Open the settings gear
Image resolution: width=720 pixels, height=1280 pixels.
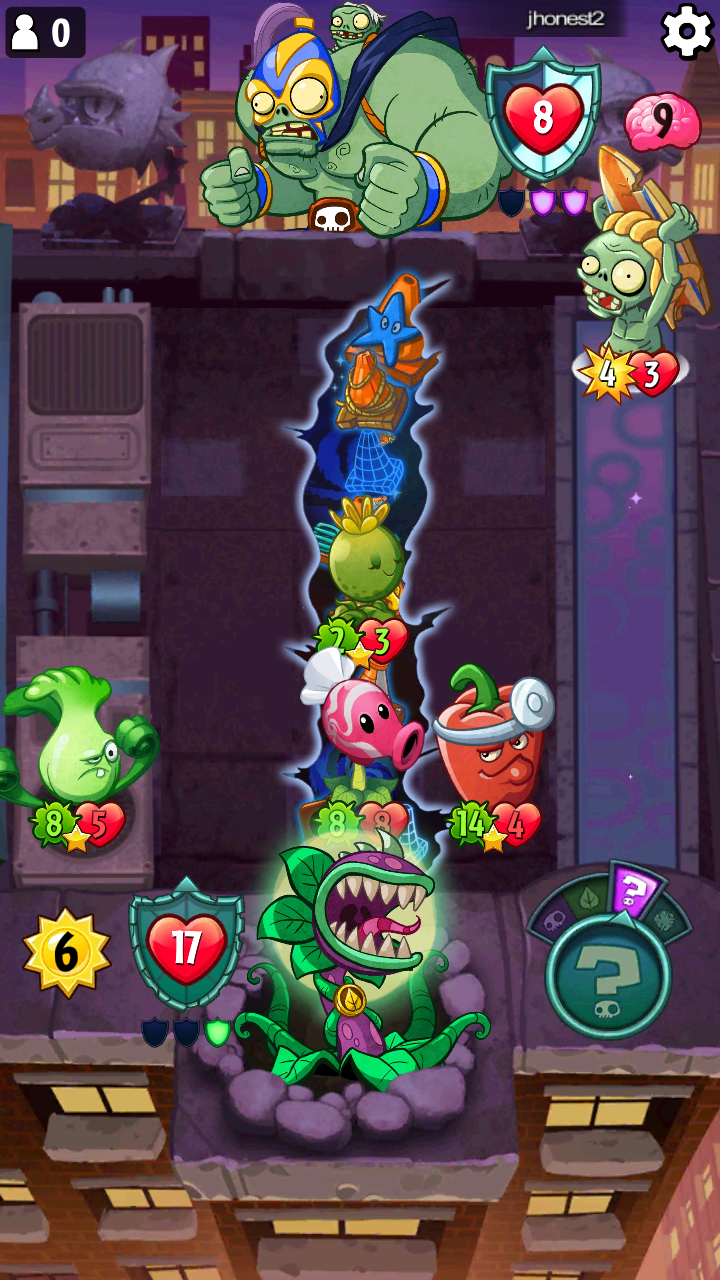pos(687,32)
